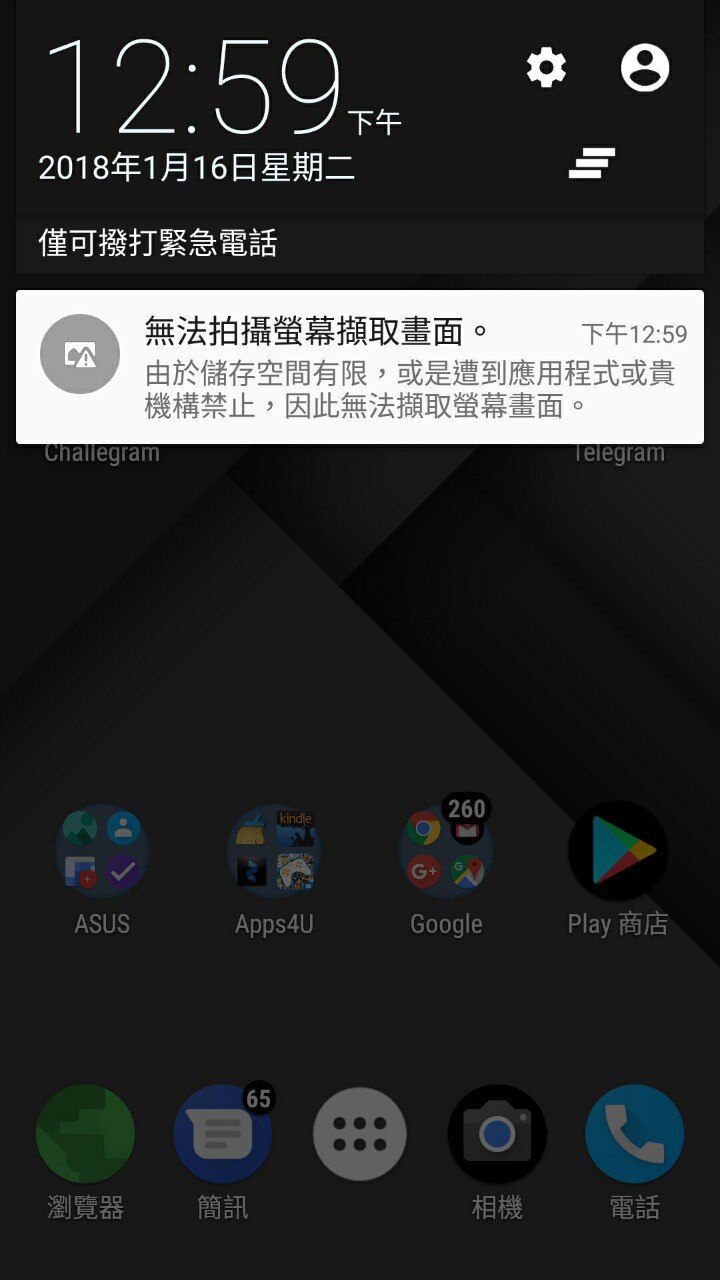Image resolution: width=720 pixels, height=1280 pixels.
Task: Open the settings gear icon
Action: (x=546, y=68)
